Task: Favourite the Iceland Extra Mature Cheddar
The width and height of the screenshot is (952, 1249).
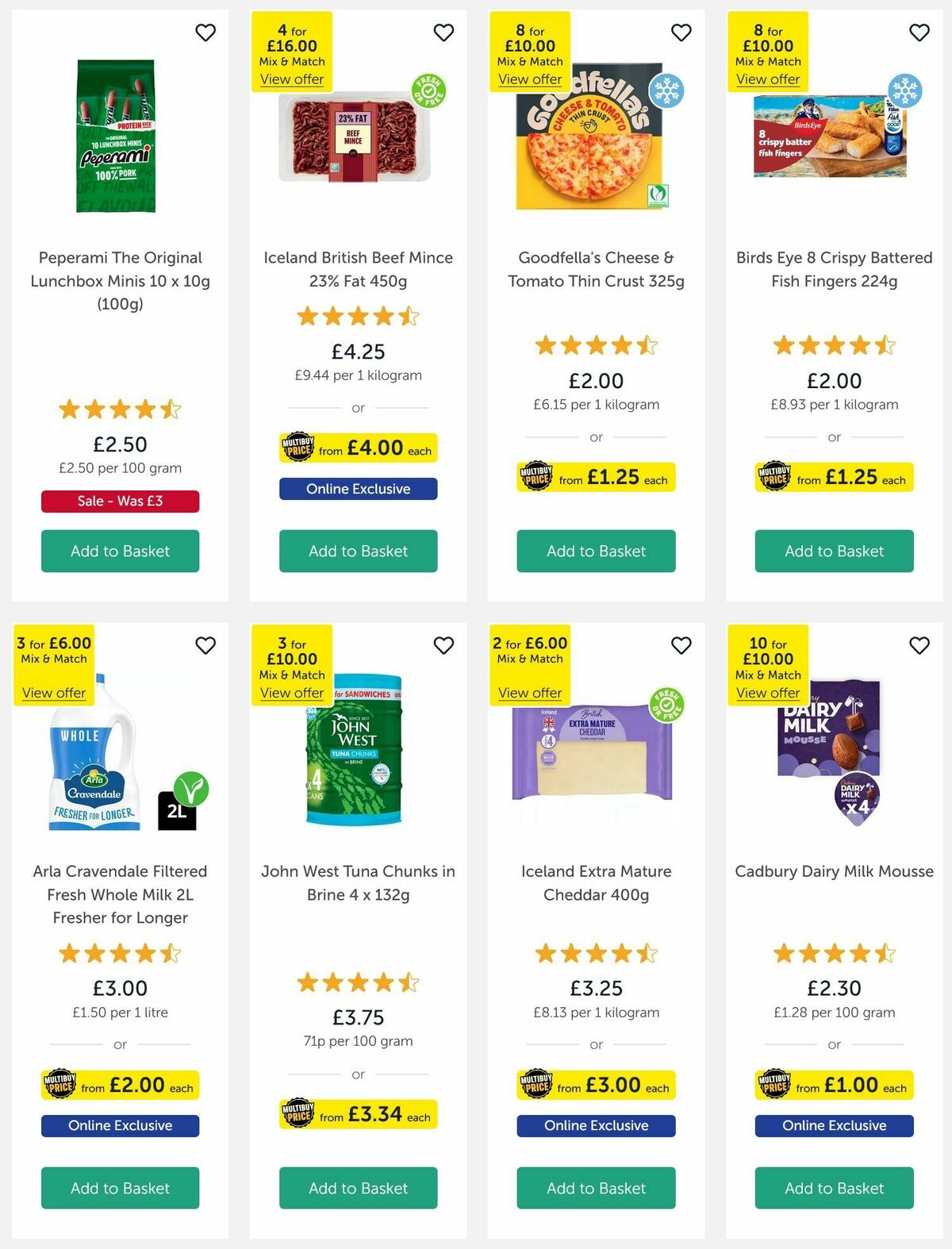Action: [681, 646]
